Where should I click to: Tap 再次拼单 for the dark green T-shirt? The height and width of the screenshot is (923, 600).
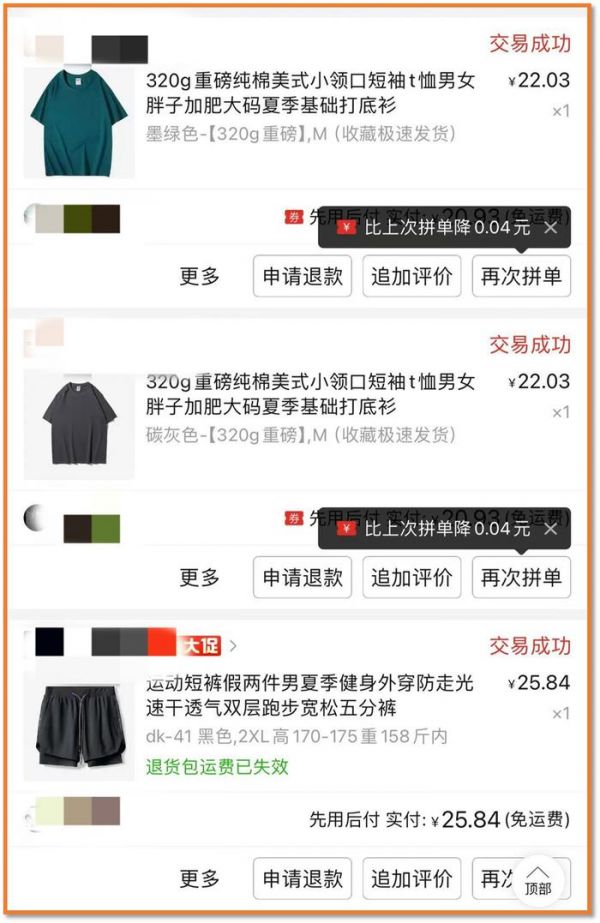click(521, 276)
